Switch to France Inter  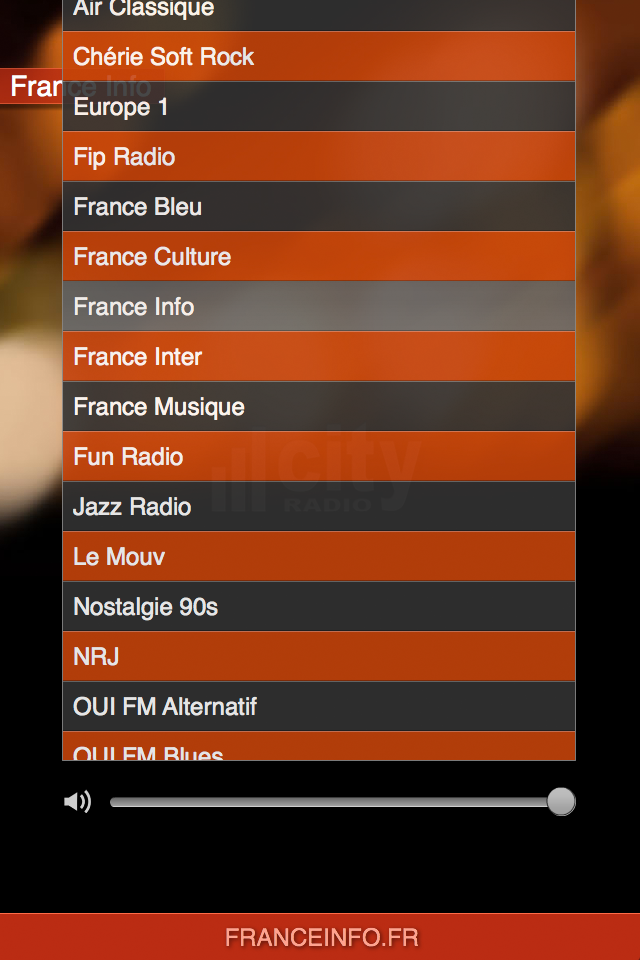(x=318, y=357)
